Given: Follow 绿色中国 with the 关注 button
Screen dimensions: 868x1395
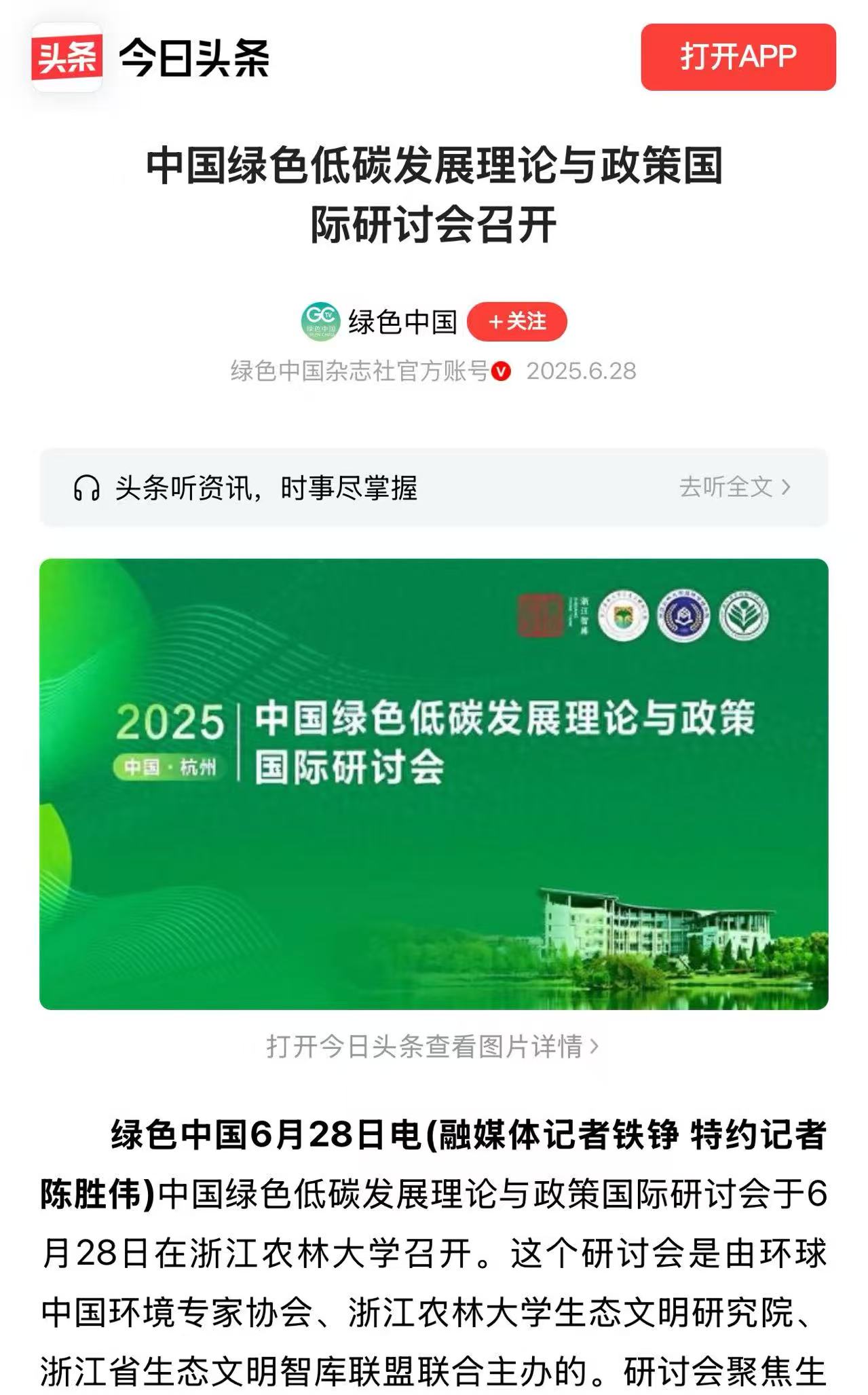Looking at the screenshot, I should coord(517,322).
